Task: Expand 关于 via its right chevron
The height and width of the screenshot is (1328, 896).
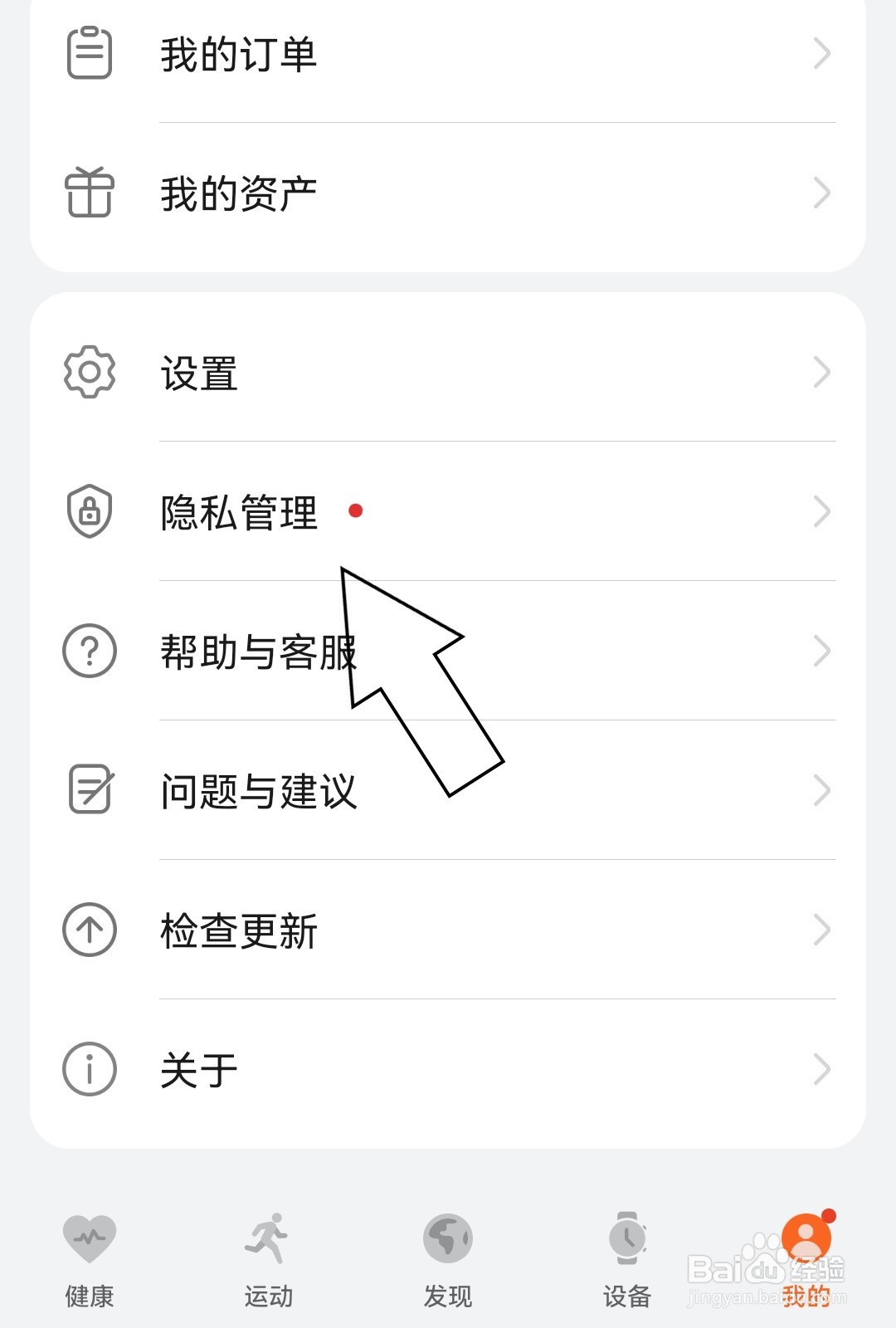Action: click(821, 1068)
